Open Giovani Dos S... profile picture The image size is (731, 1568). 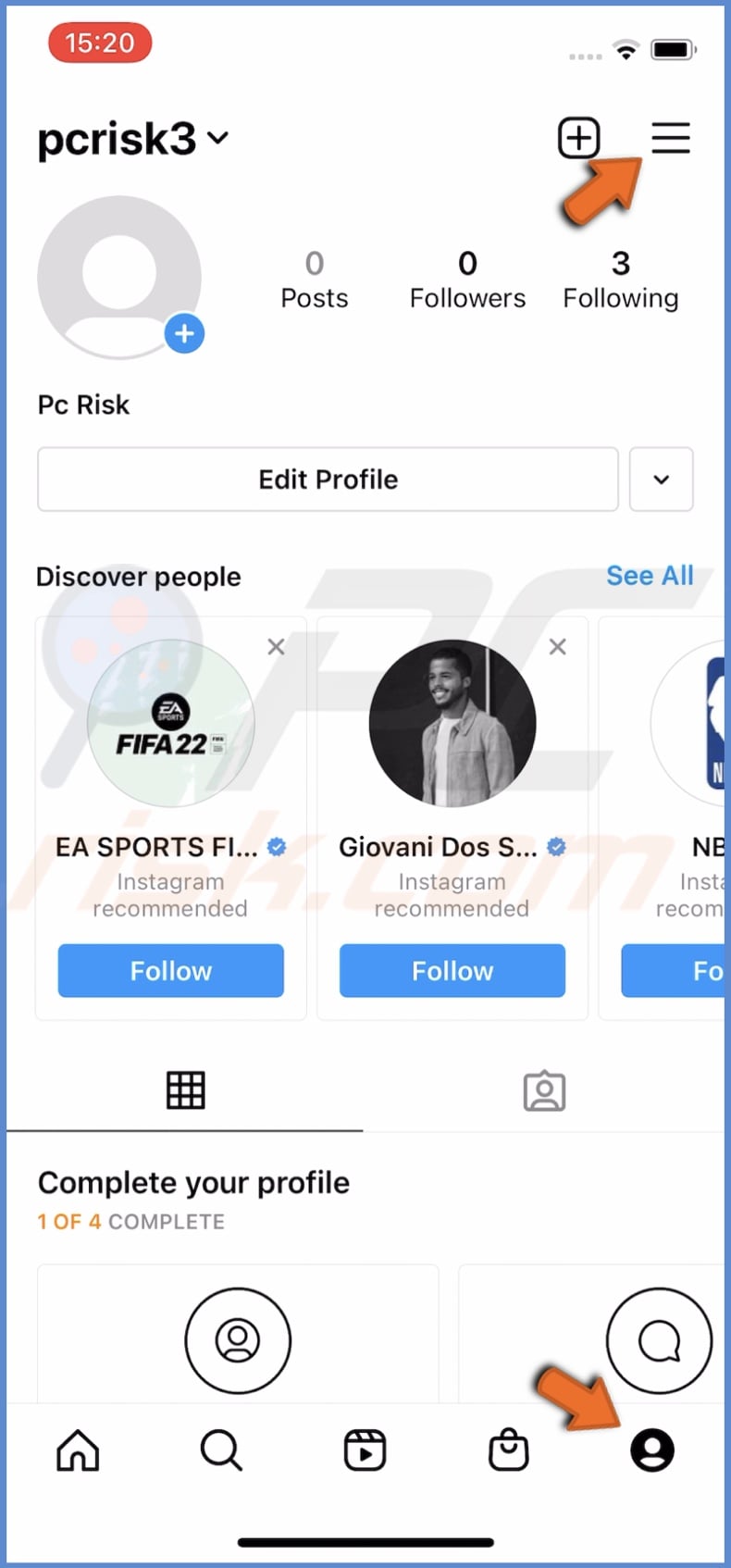coord(452,723)
